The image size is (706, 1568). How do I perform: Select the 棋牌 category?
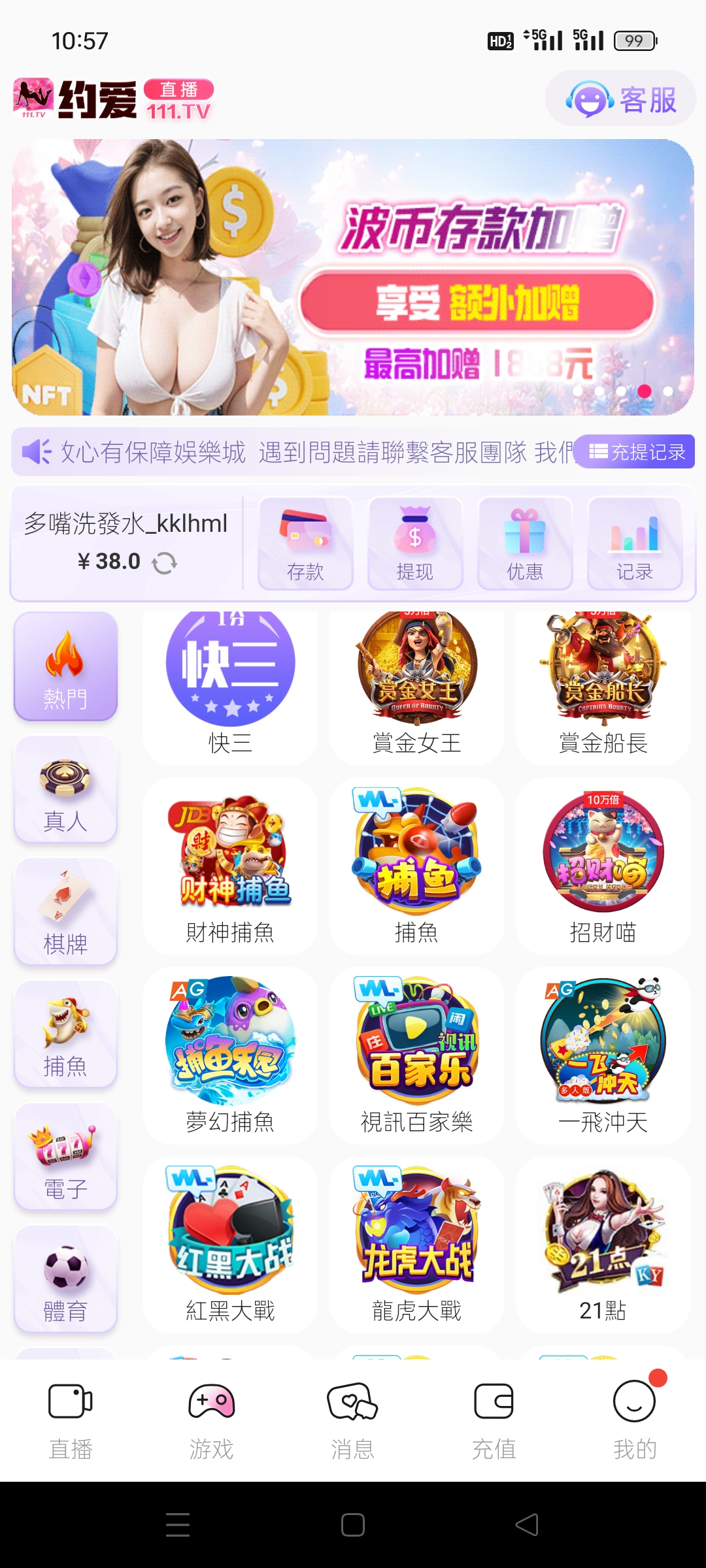click(x=65, y=912)
